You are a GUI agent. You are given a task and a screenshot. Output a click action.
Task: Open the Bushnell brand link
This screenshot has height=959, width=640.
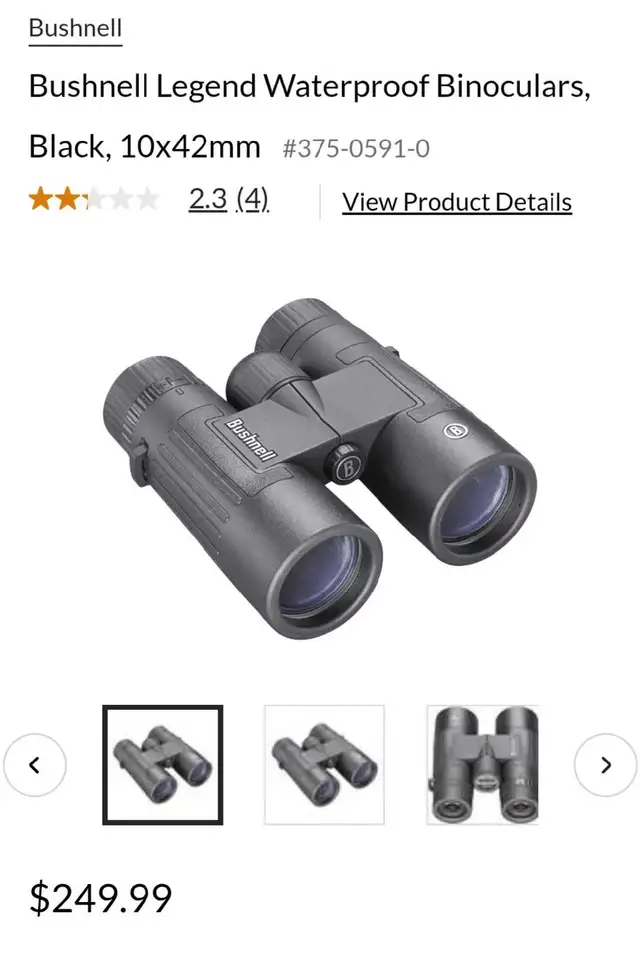pos(75,28)
